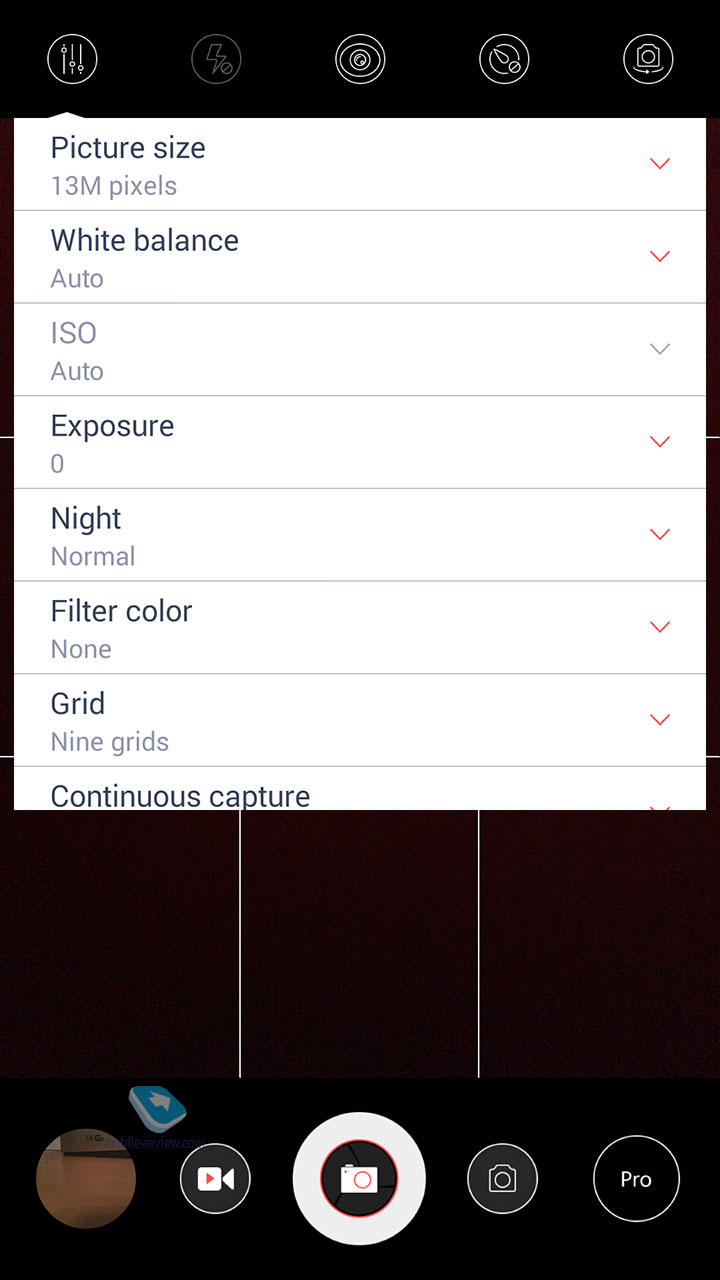Tap the timer icon in top bar
Image resolution: width=720 pixels, height=1280 pixels.
point(504,59)
